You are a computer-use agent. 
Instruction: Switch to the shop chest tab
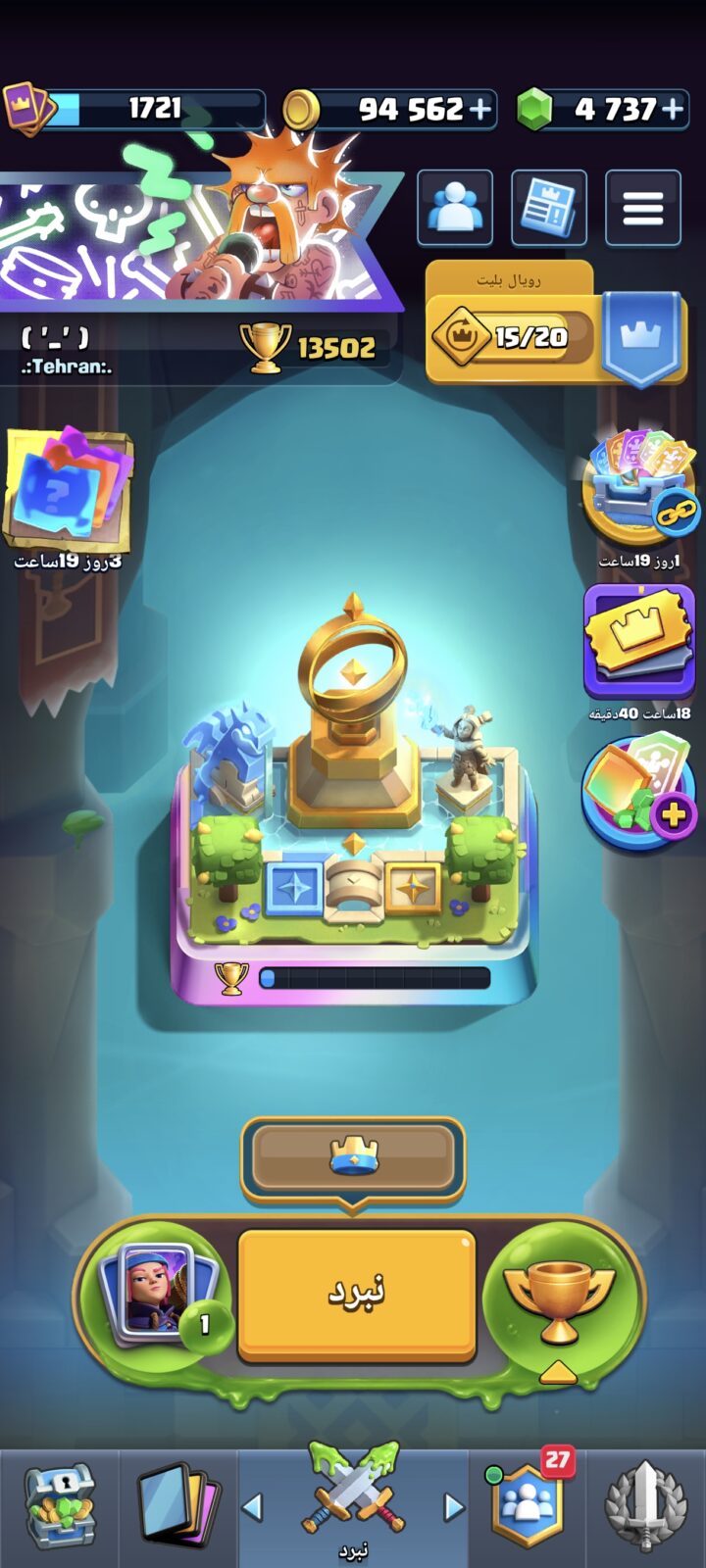coord(60,1508)
